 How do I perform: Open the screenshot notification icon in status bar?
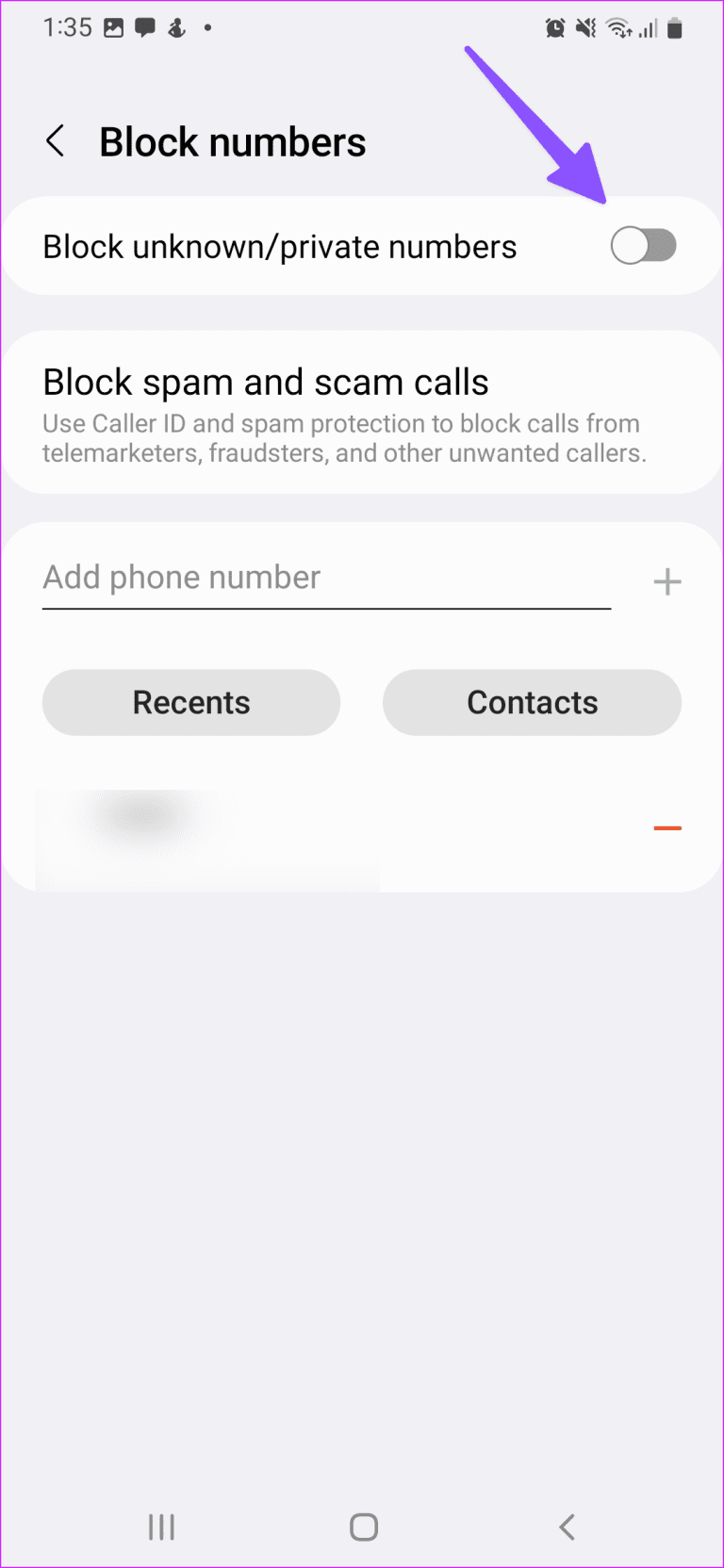[x=113, y=27]
